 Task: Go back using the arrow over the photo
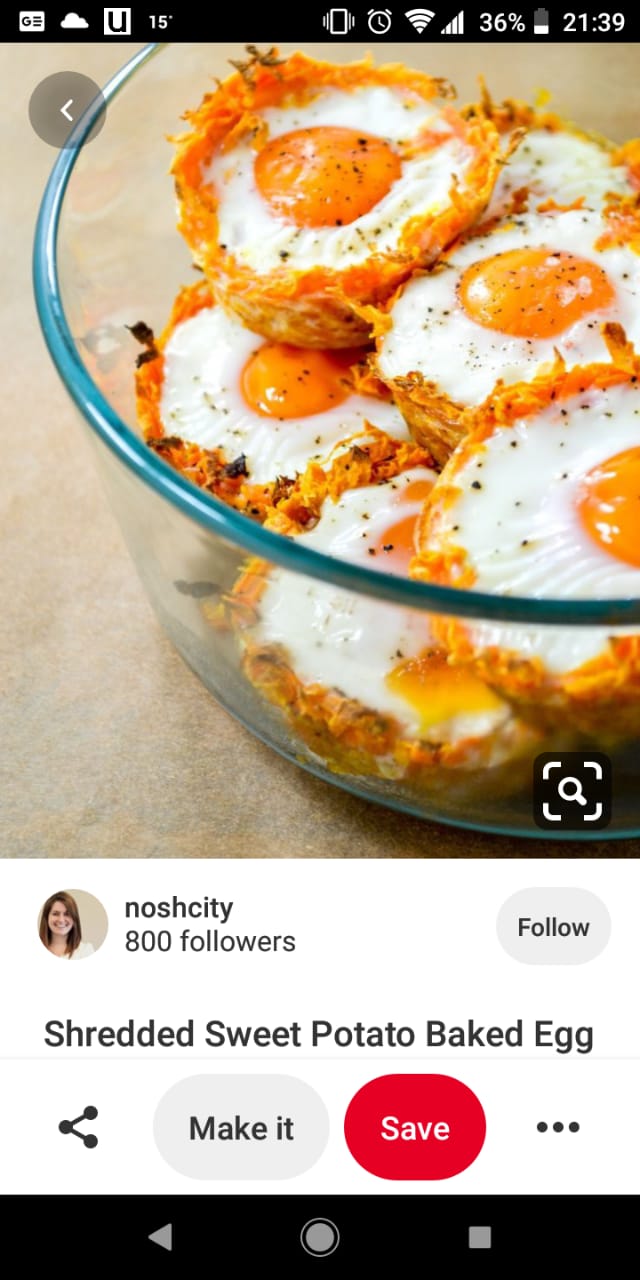67,110
